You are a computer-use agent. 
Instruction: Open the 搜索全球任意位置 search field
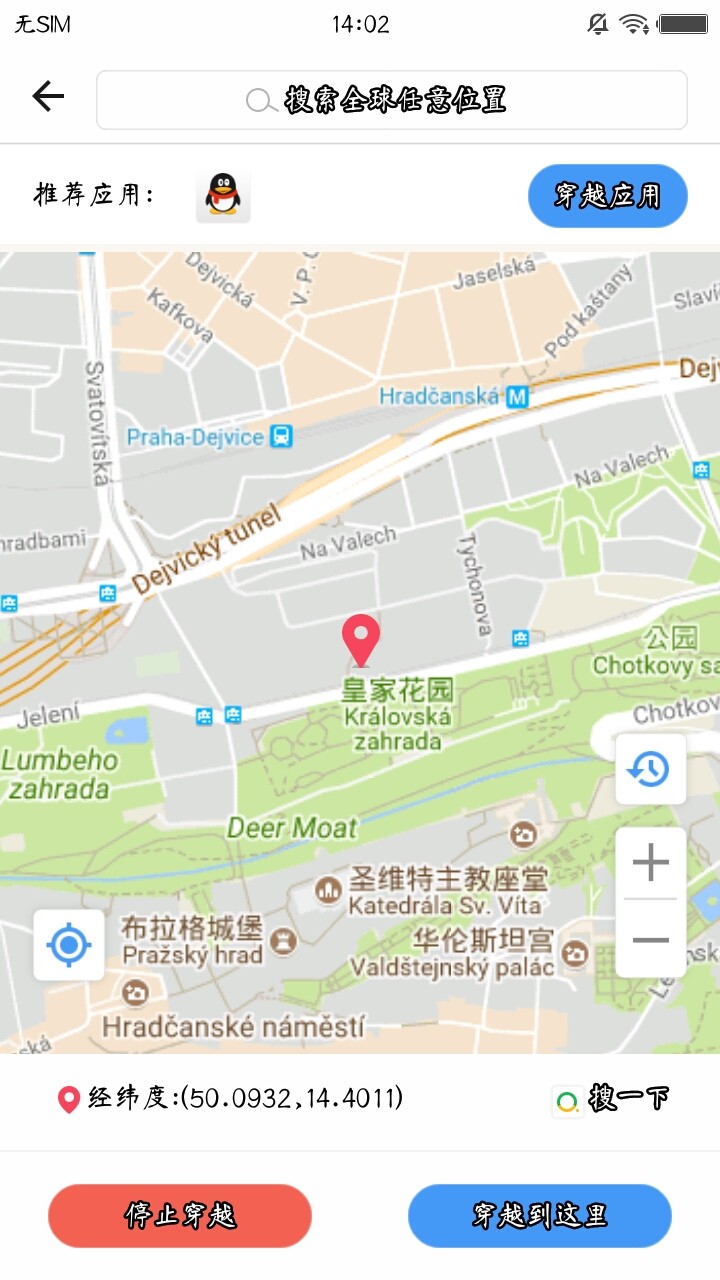point(391,100)
